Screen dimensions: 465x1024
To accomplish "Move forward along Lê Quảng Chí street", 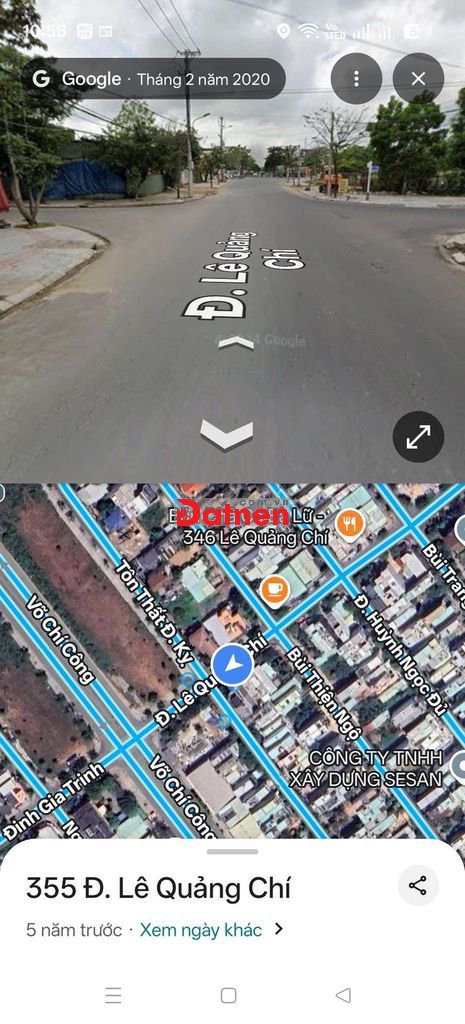I will (x=236, y=342).
